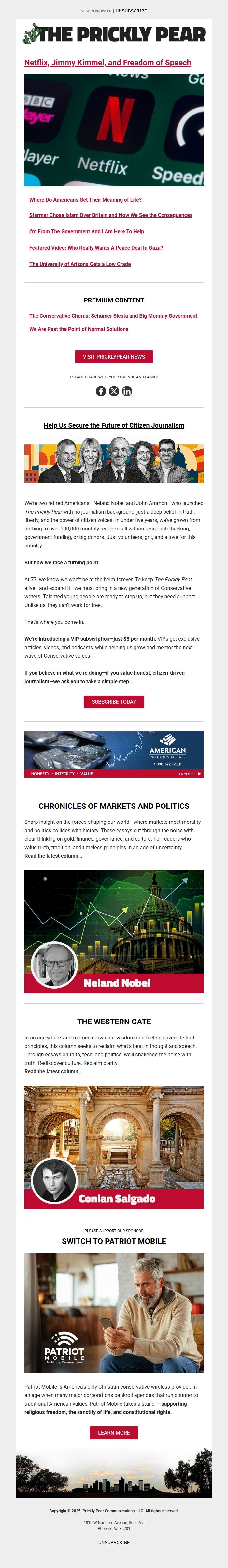Open I'm From The Government article
Image resolution: width=228 pixels, height=1568 pixels.
(86, 231)
